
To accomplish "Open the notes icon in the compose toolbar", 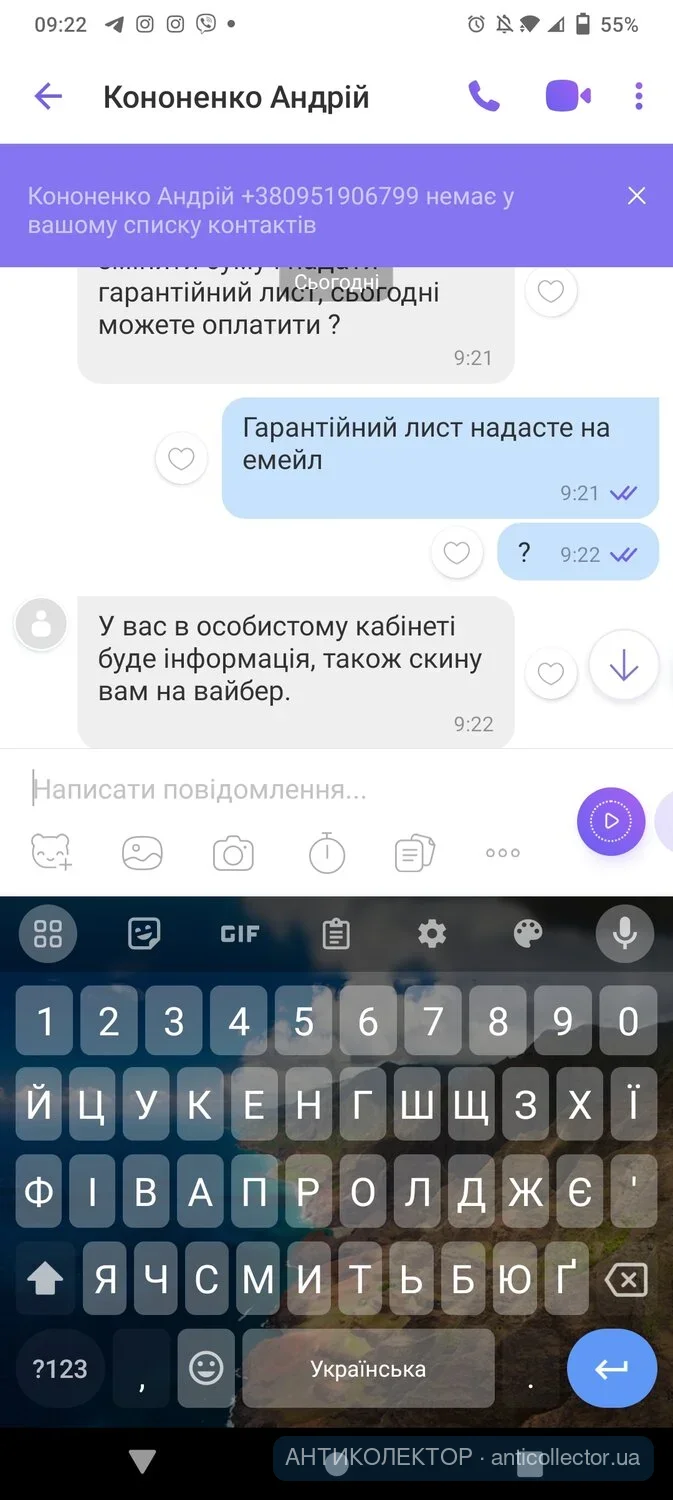I will click(x=414, y=853).
